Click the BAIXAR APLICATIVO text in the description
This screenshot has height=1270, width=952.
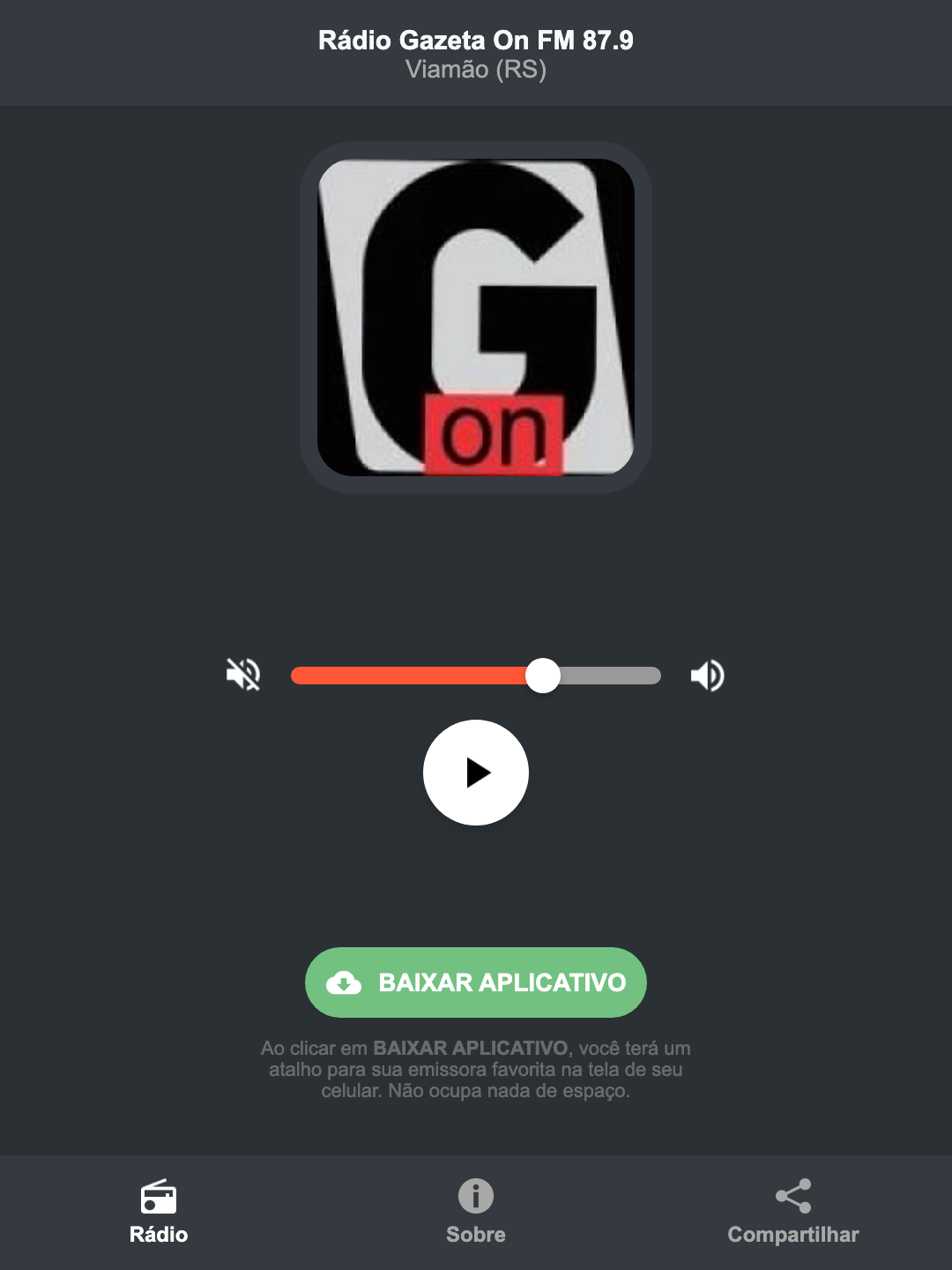(470, 1049)
